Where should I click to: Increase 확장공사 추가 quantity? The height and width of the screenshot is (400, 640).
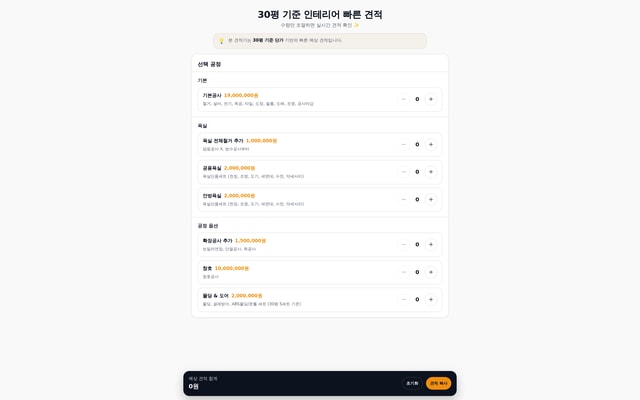click(x=431, y=244)
